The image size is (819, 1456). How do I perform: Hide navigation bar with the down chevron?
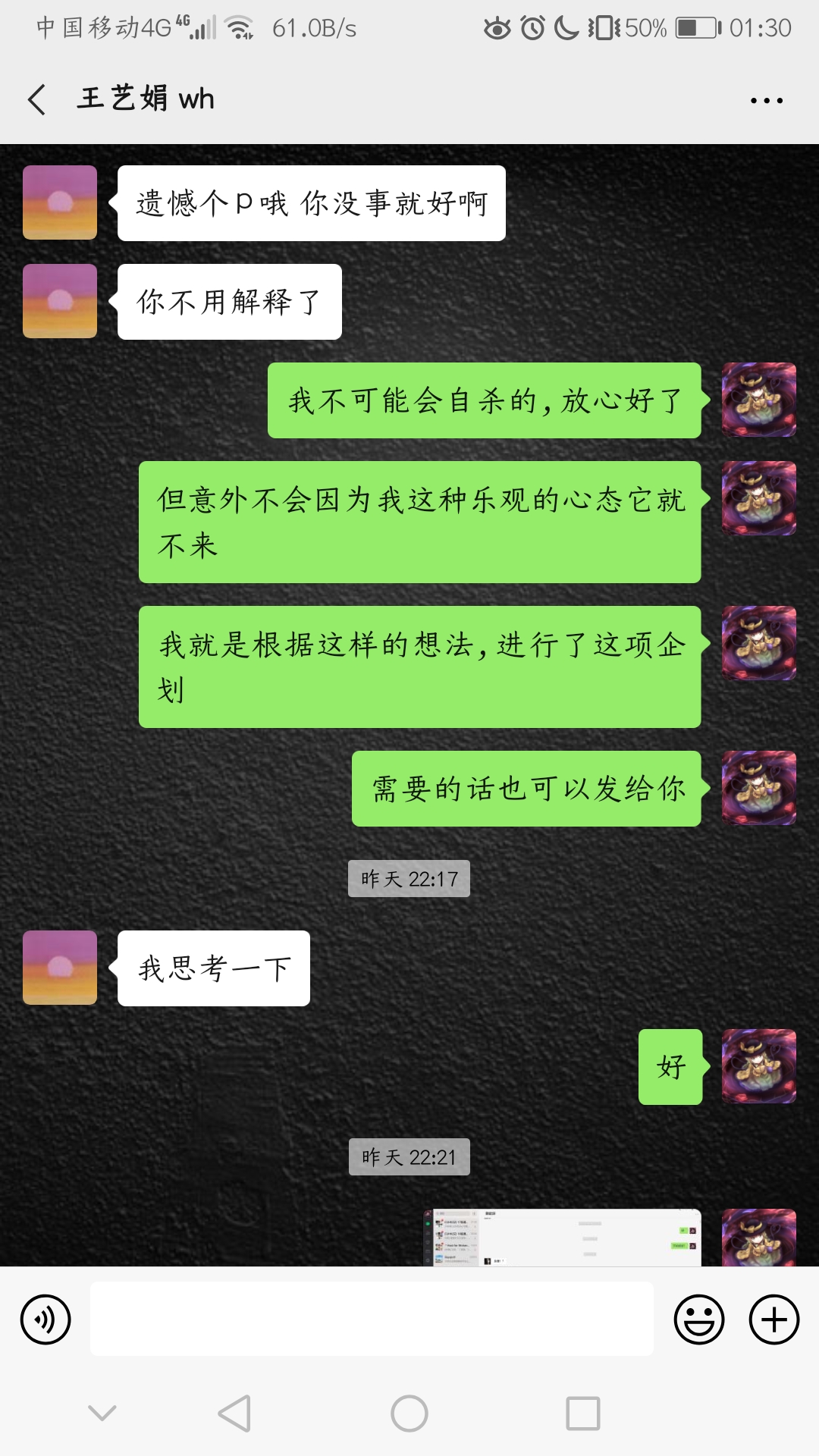pos(102,1412)
